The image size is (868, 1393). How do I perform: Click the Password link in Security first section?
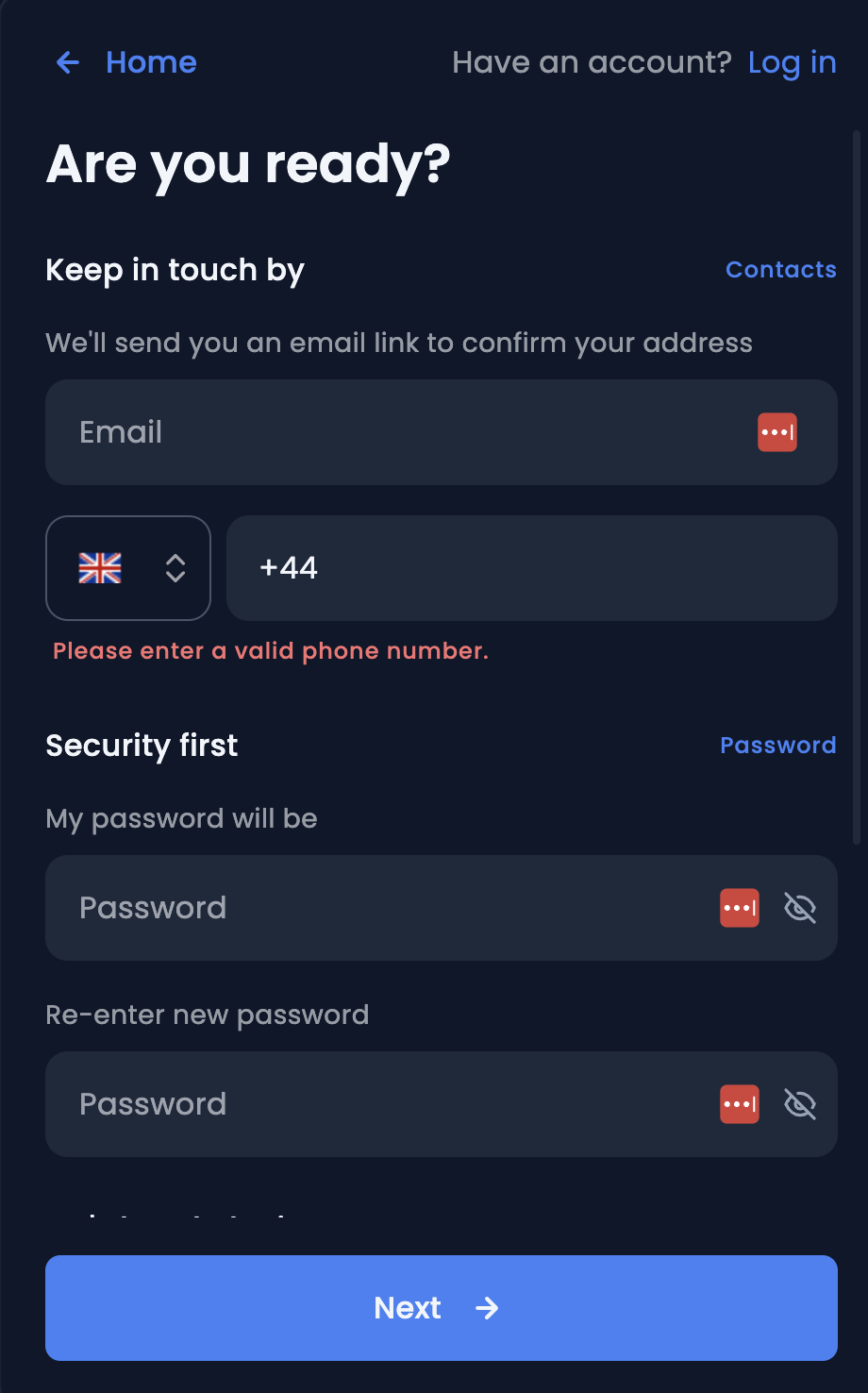click(x=777, y=746)
